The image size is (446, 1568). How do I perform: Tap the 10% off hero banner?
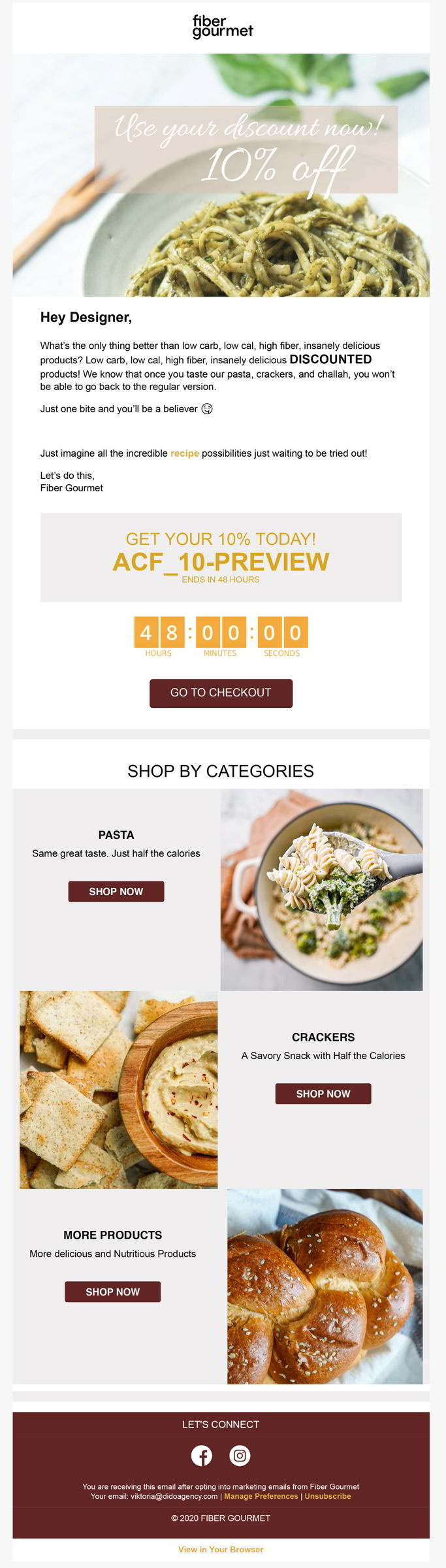(221, 175)
